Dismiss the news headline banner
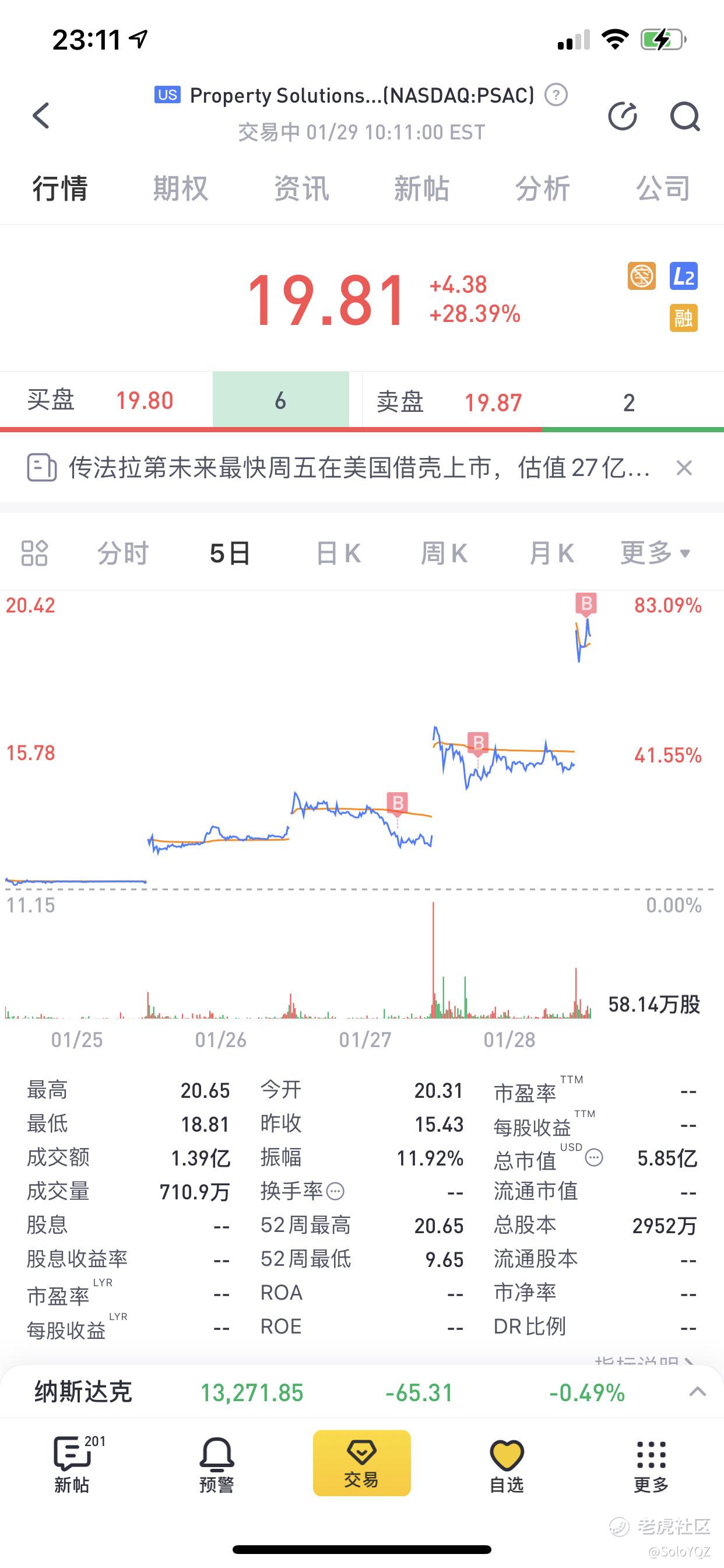The image size is (724, 1568). coord(684,468)
